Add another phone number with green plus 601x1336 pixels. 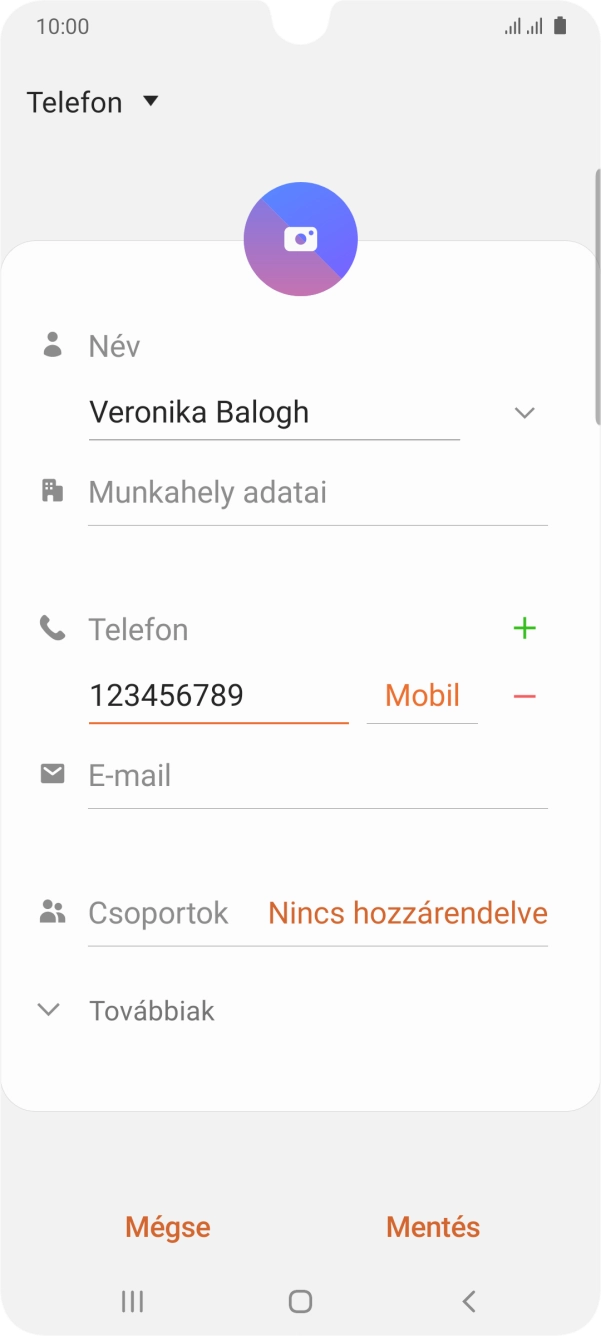(524, 629)
